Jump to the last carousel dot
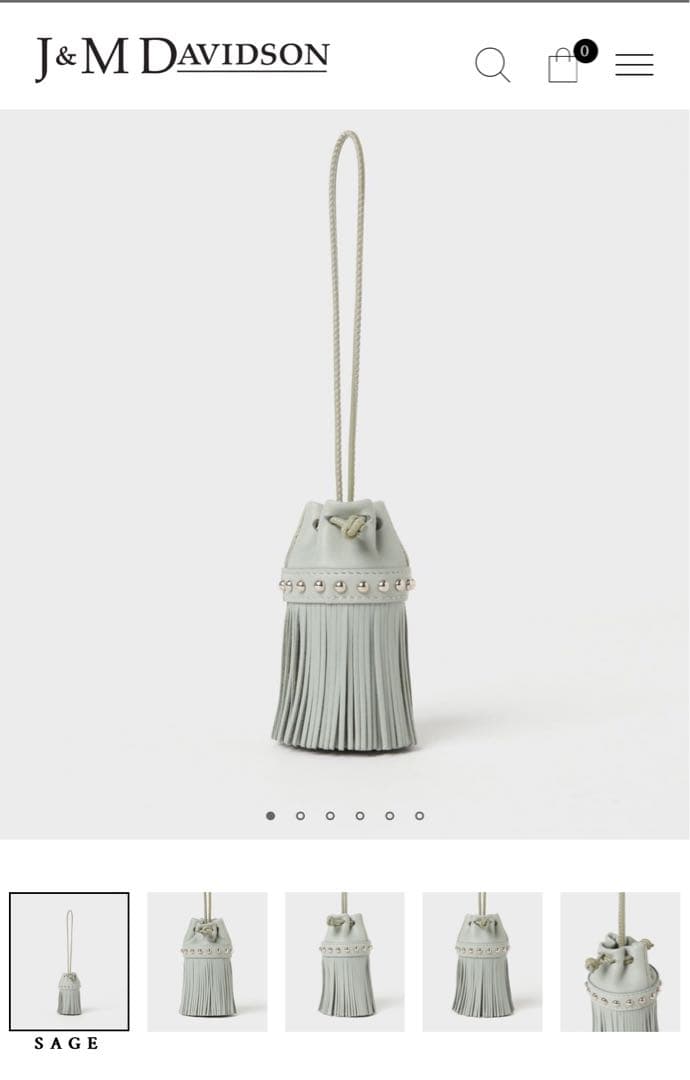The image size is (690, 1080). (419, 816)
